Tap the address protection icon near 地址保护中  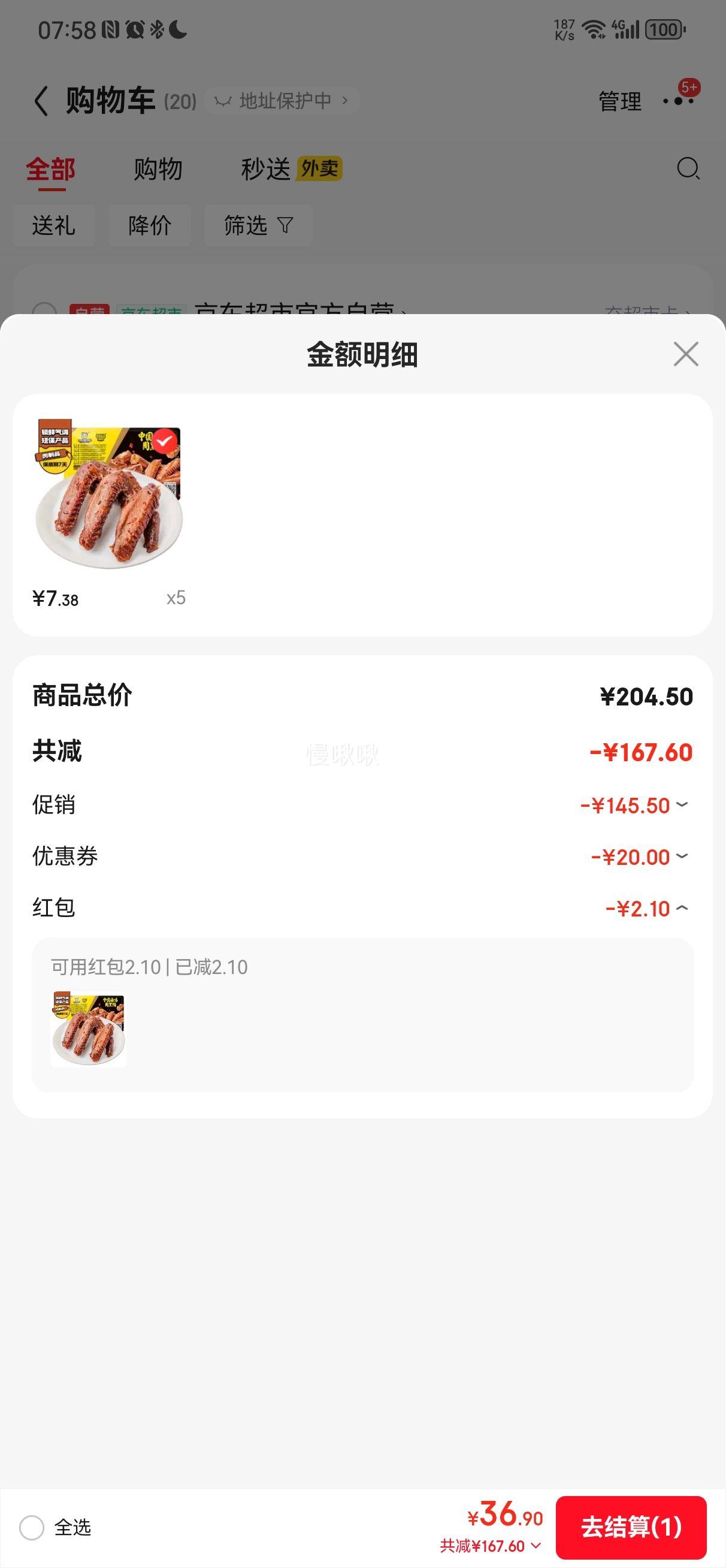(x=223, y=101)
